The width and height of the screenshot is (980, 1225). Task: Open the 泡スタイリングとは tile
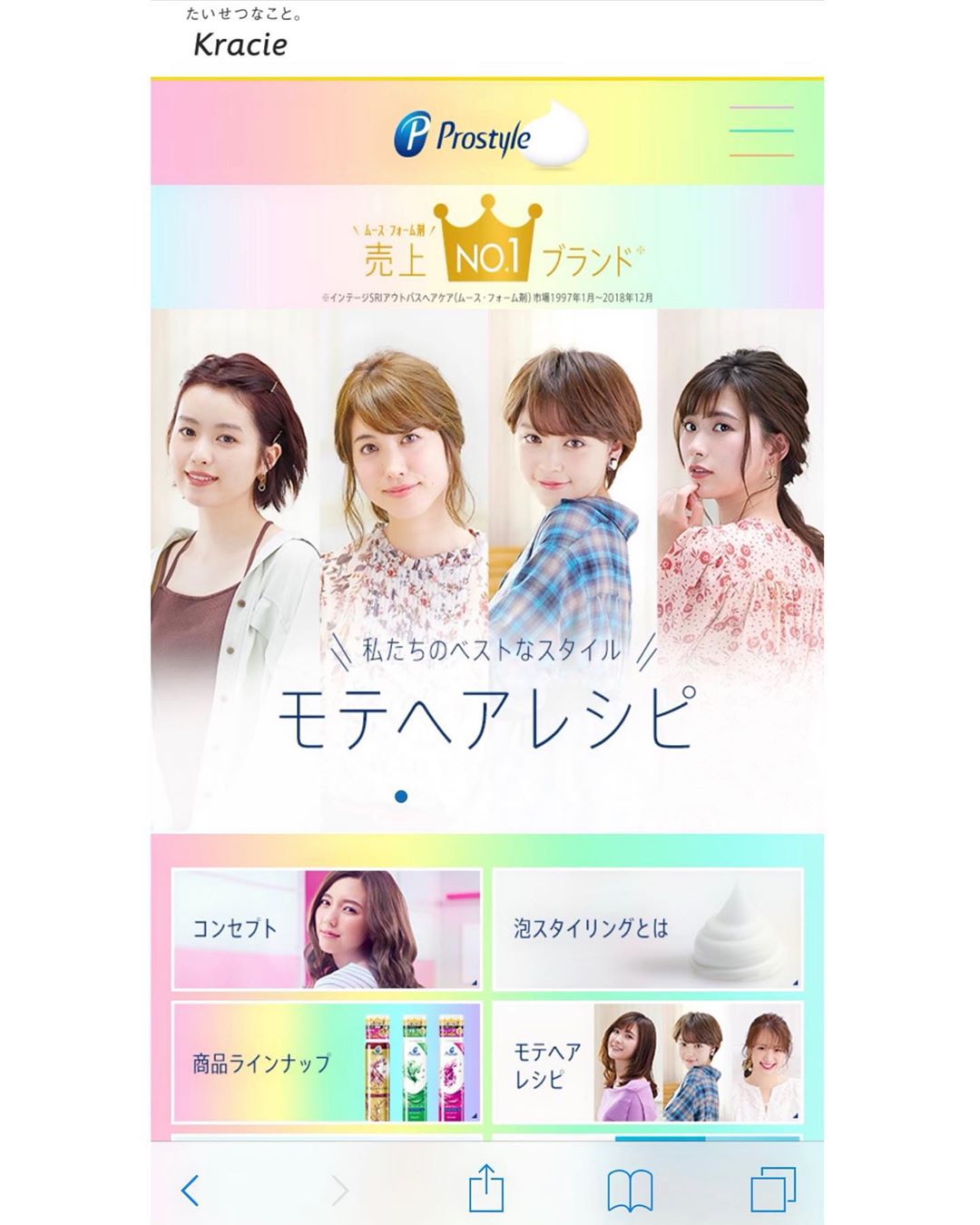coord(648,929)
